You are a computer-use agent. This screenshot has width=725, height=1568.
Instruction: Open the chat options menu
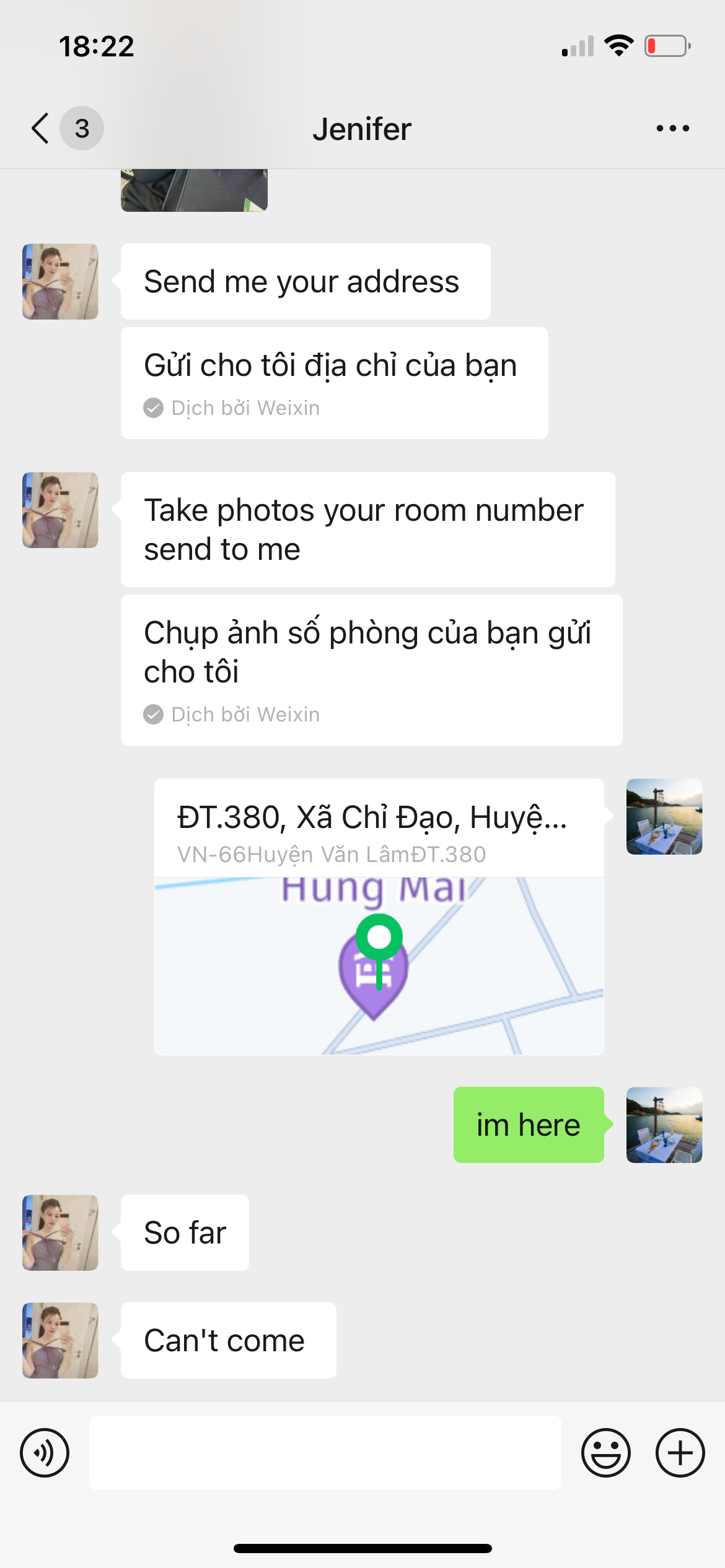click(x=672, y=129)
